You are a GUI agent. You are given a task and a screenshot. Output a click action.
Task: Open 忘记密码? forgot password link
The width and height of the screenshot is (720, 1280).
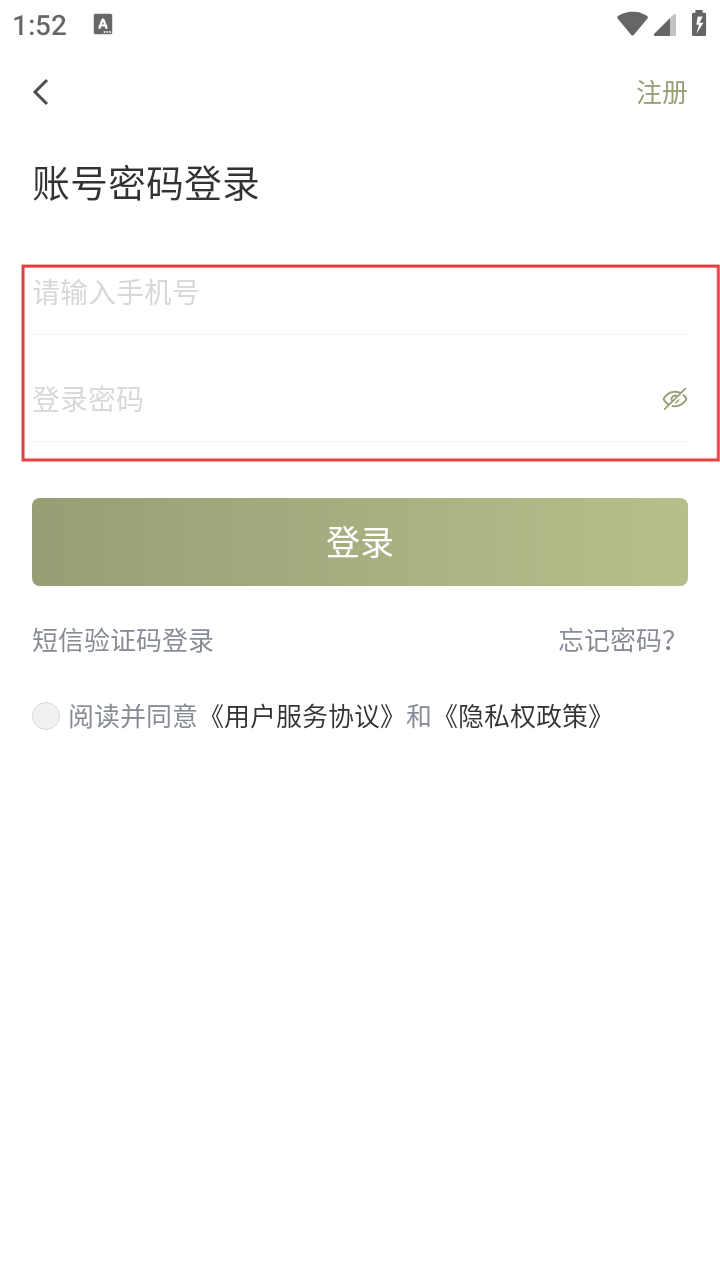(617, 640)
